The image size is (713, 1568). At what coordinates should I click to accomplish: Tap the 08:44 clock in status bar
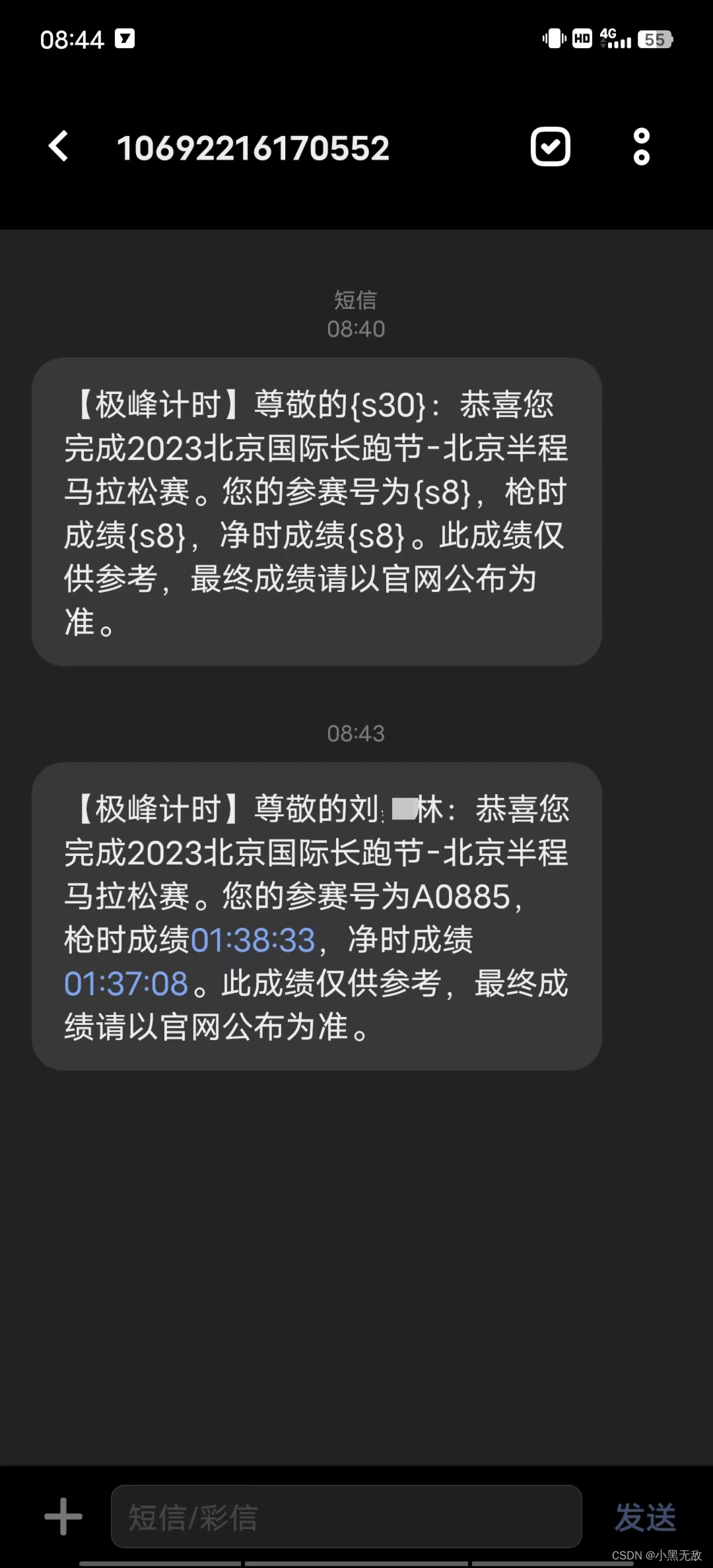[x=73, y=38]
